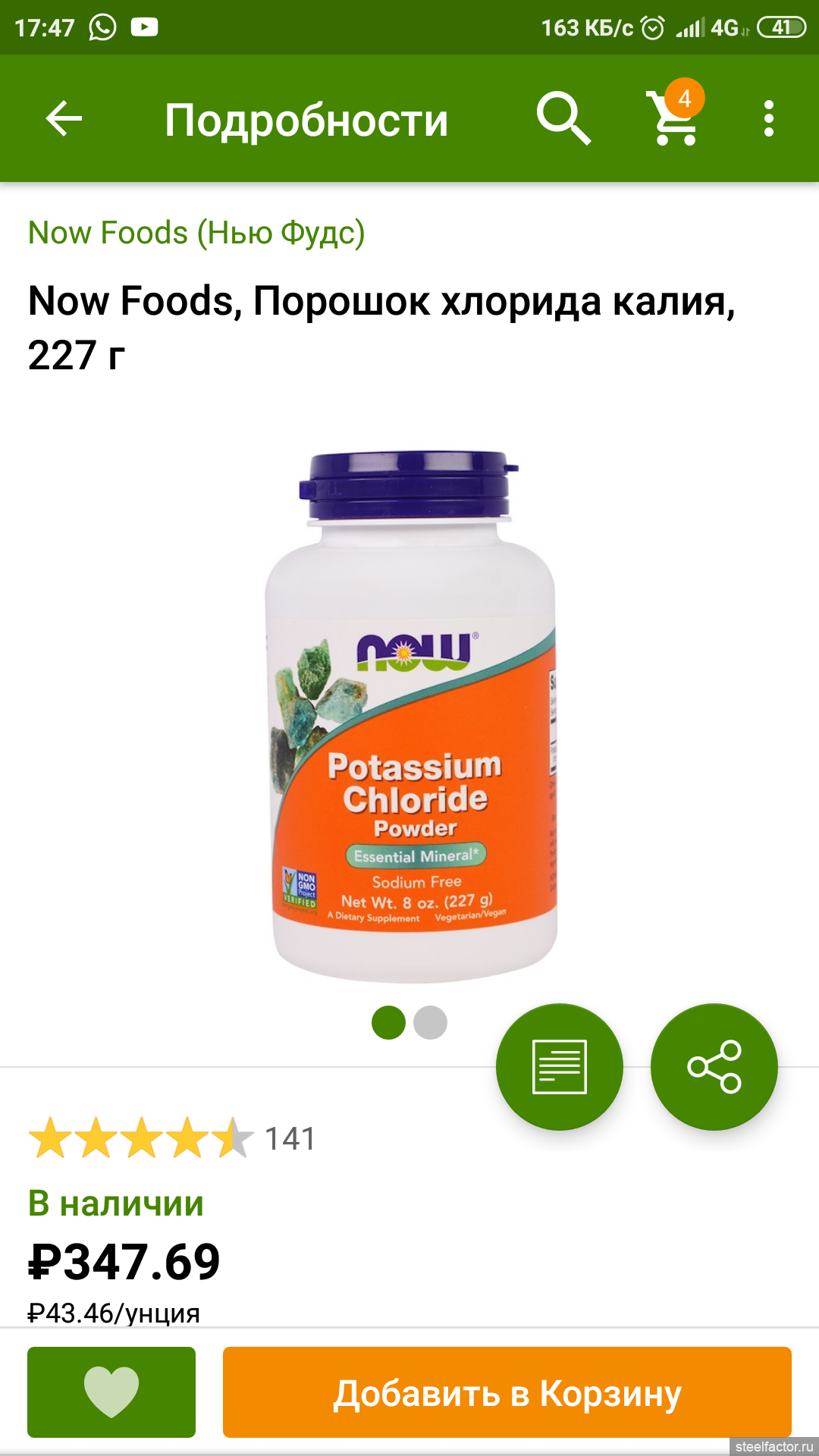
Task: Share this product
Action: (714, 1067)
